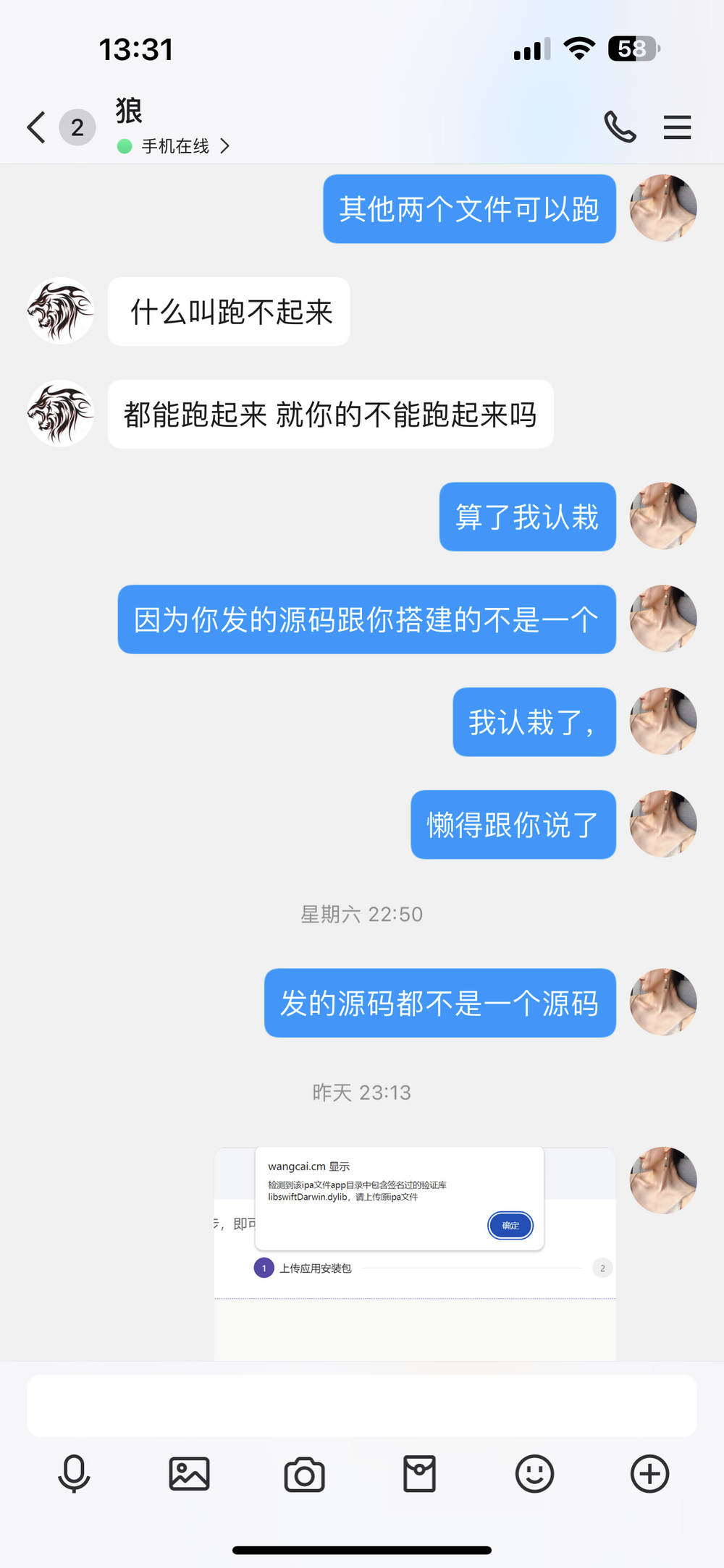Screen dimensions: 724x1568
Task: Tap the back arrow to exit chat
Action: [34, 127]
